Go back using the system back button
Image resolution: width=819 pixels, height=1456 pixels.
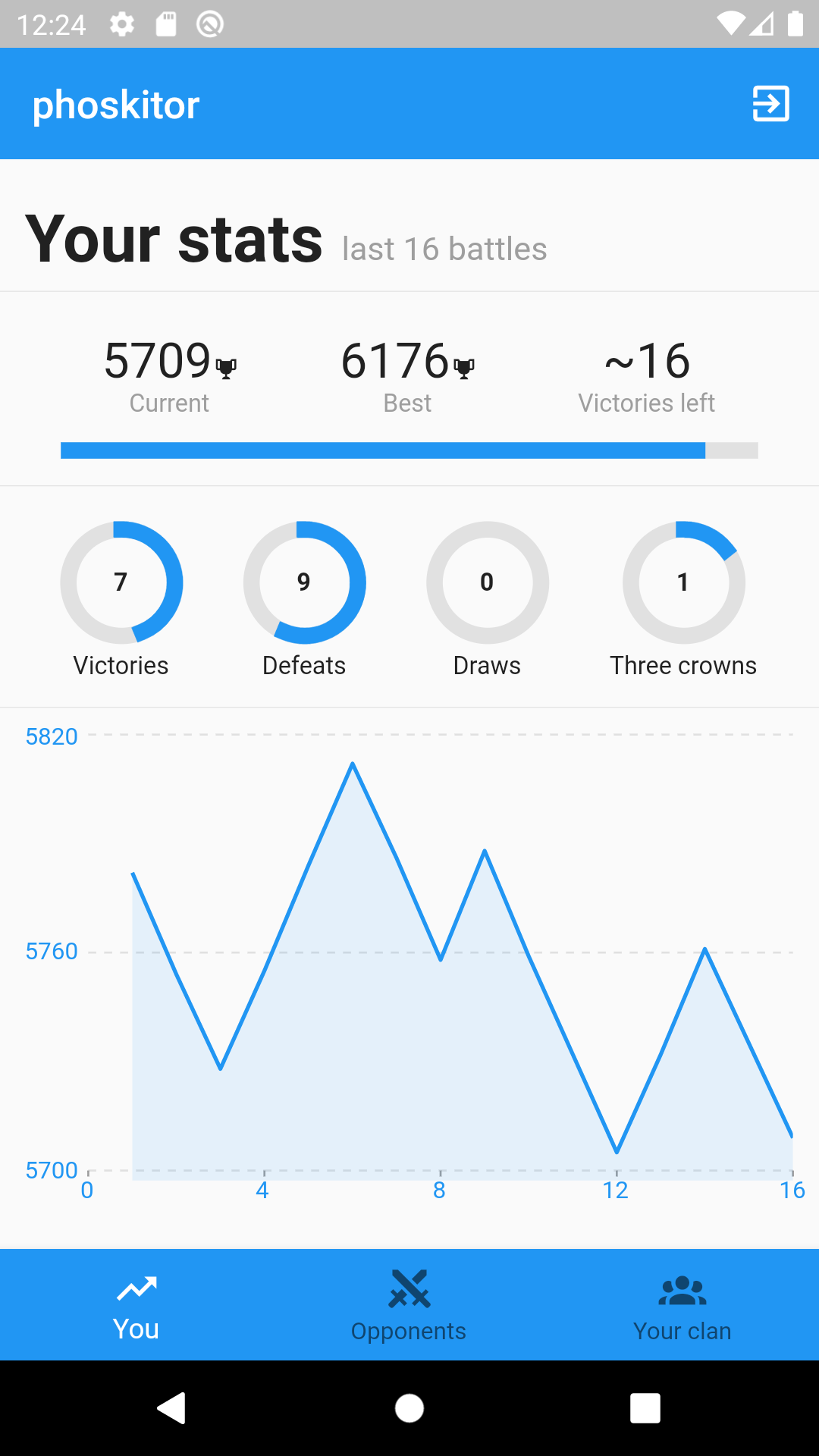click(x=172, y=1408)
